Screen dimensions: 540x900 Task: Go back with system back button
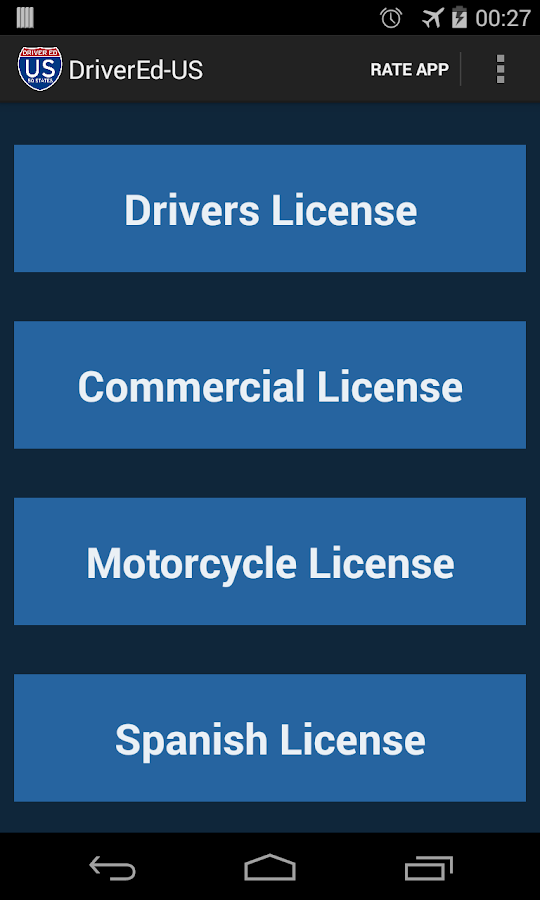pyautogui.click(x=112, y=867)
